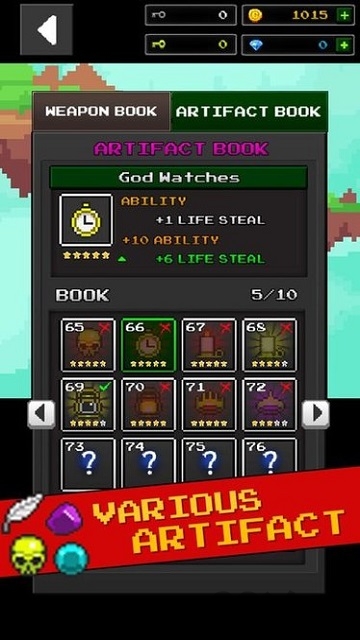Select the owned artifact number 69
The width and height of the screenshot is (360, 640).
point(88,404)
